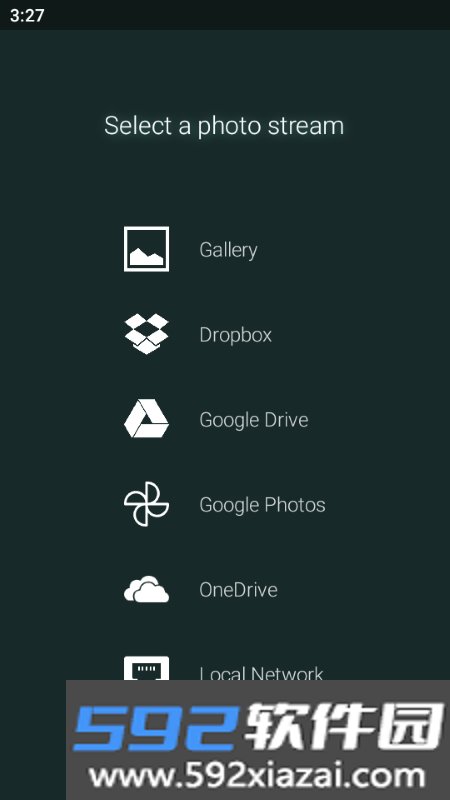Screen dimensions: 450x800
Task: Select the OneDrive option
Action: pyautogui.click(x=224, y=589)
